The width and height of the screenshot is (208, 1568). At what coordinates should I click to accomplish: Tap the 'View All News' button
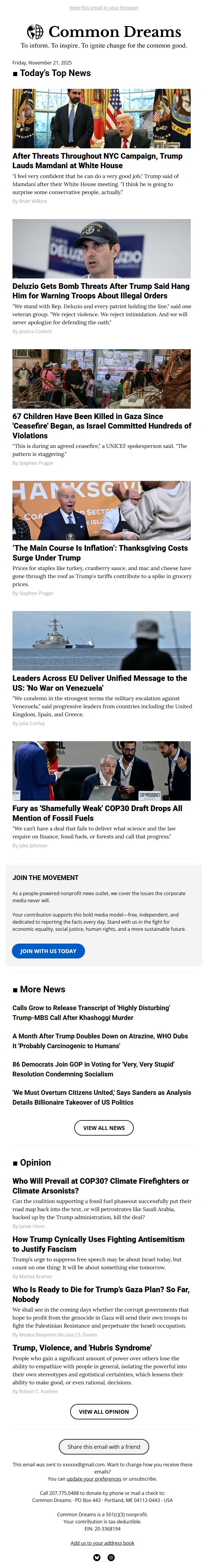(x=103, y=1128)
